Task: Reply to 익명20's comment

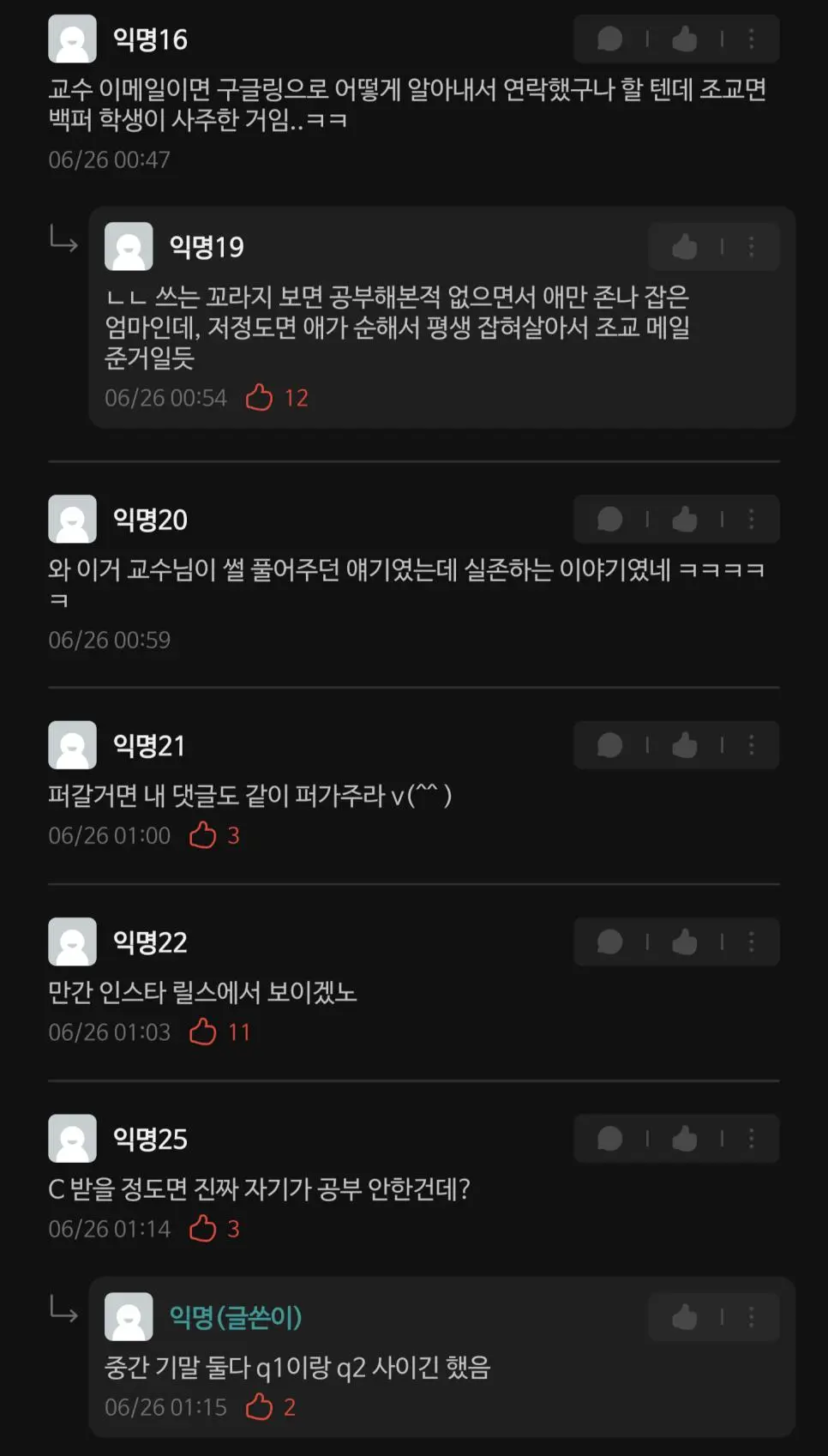Action: 609,519
